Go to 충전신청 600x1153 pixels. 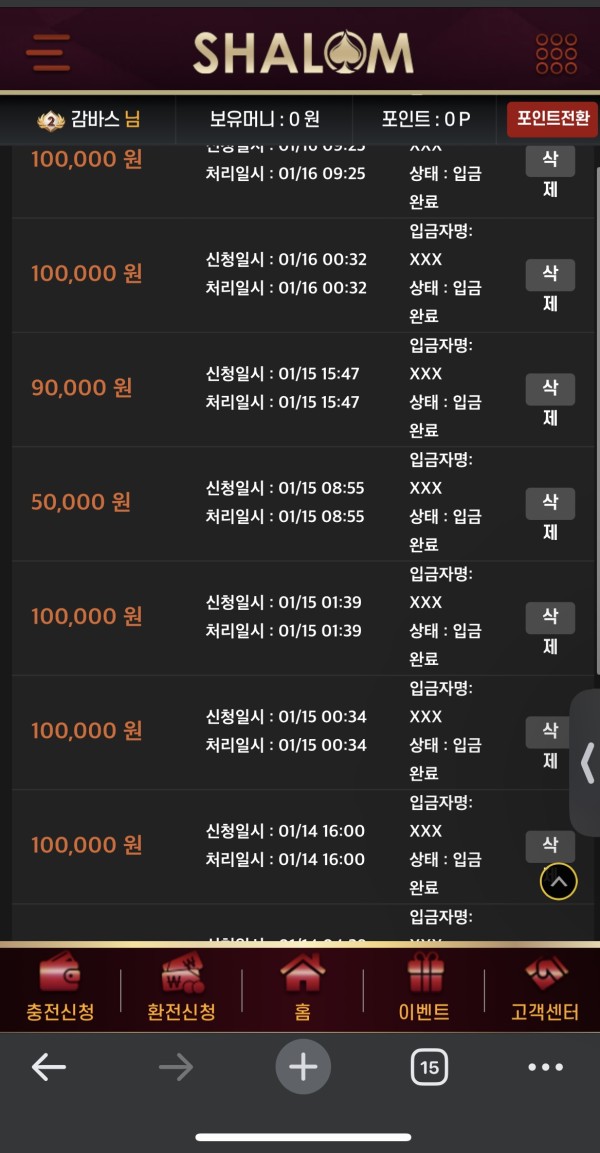60,988
